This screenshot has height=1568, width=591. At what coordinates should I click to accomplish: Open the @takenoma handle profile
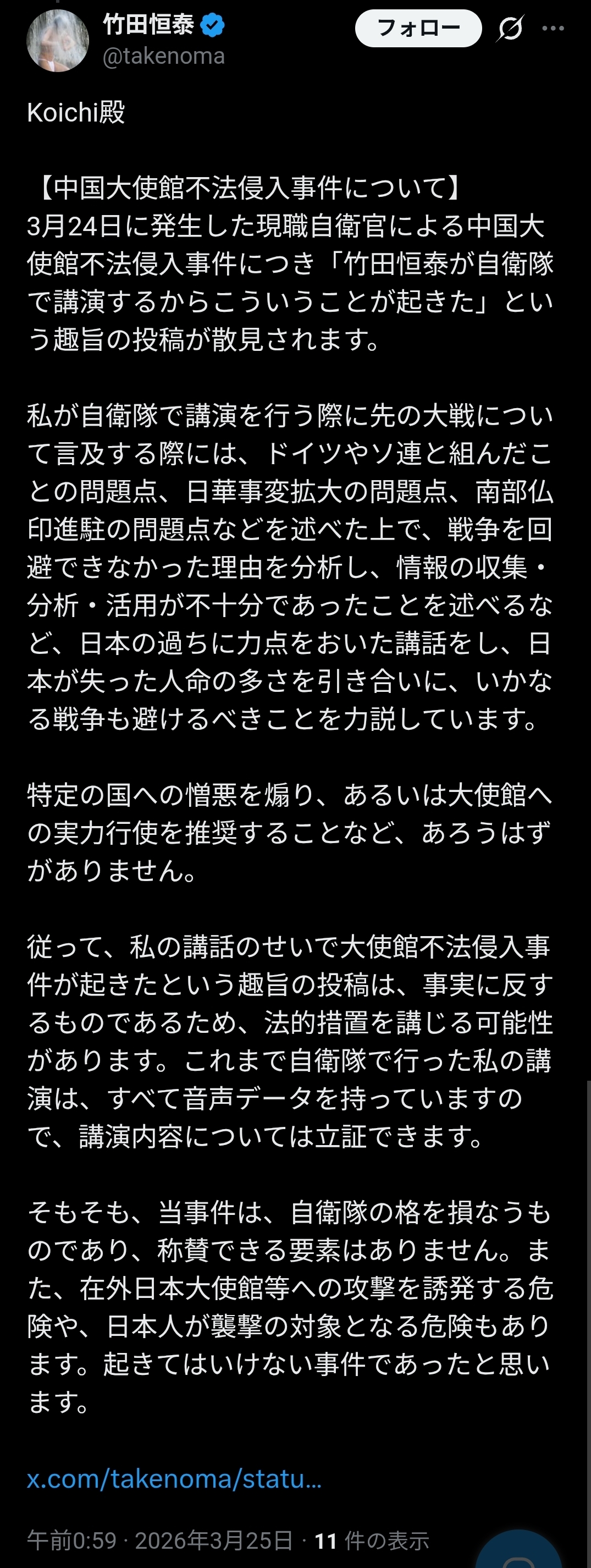[x=164, y=56]
